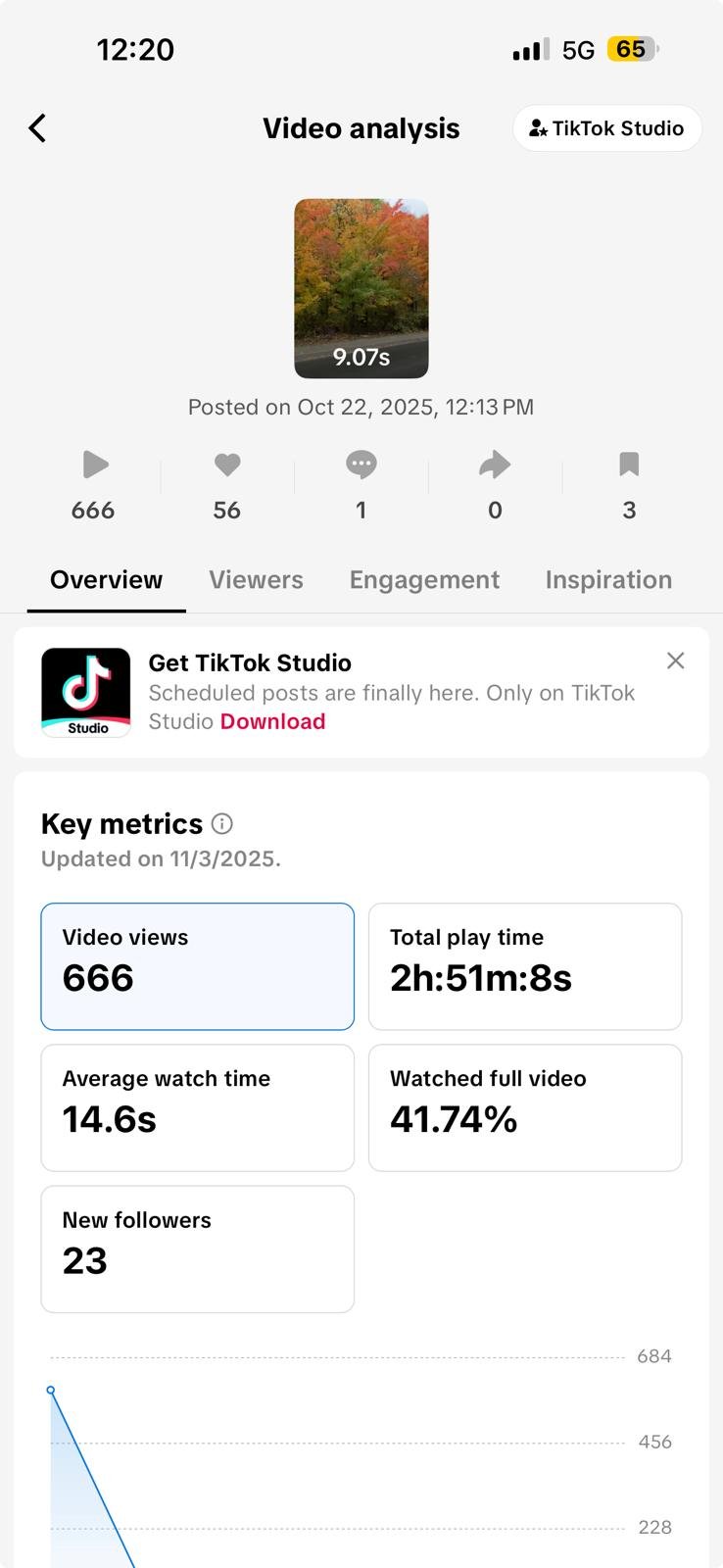Screen dimensions: 723x1568
Task: Switch to the Engagement tab
Action: tap(424, 580)
